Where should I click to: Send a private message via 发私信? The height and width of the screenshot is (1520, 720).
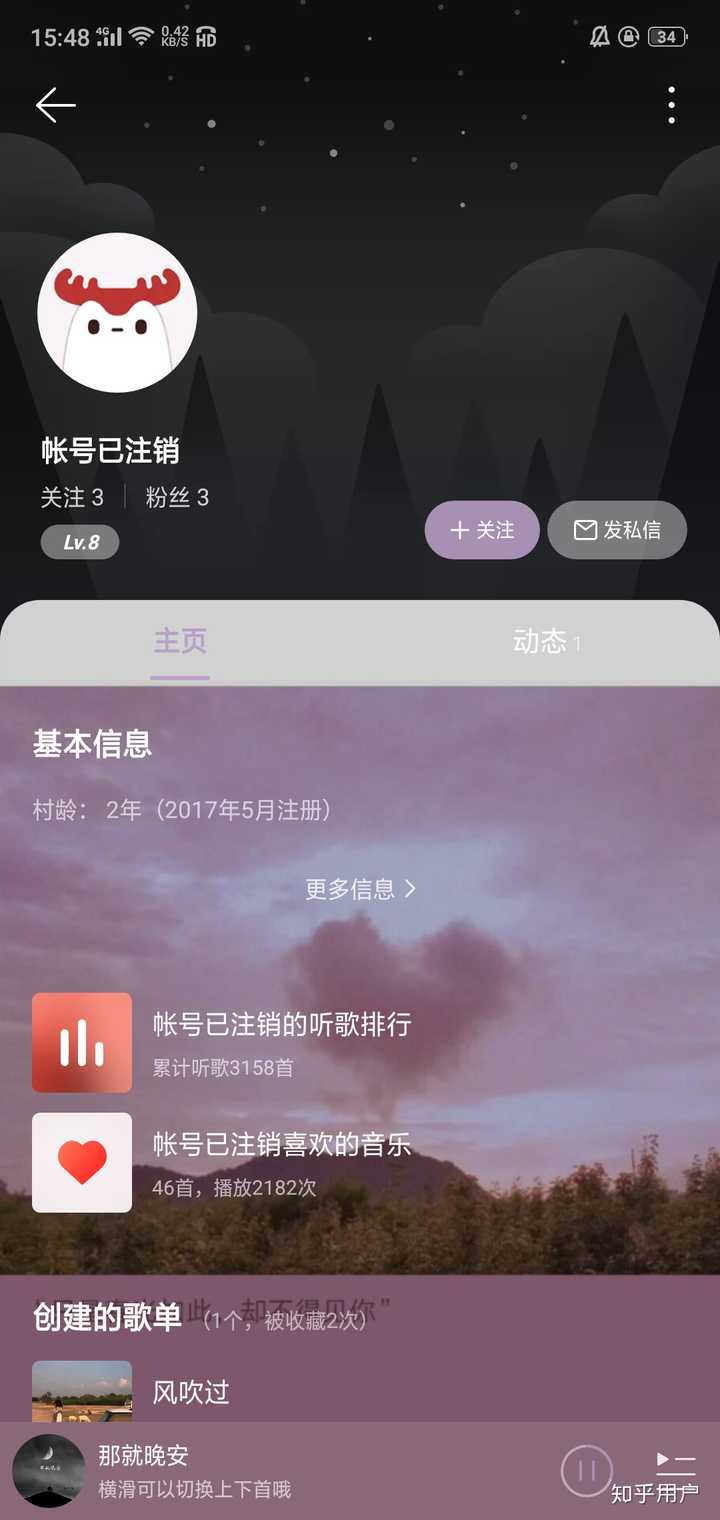click(x=617, y=530)
